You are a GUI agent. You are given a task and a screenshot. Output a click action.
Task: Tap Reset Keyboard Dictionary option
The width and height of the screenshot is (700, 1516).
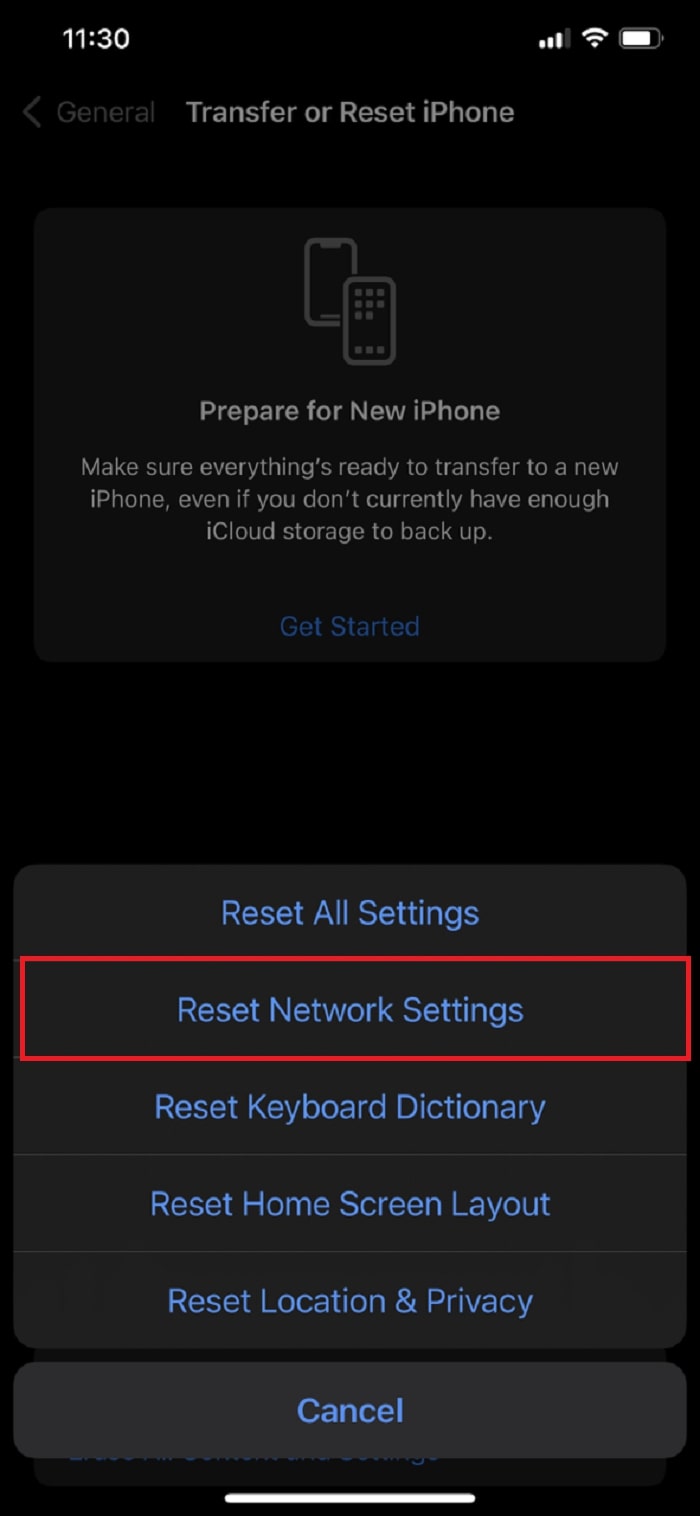point(350,1107)
